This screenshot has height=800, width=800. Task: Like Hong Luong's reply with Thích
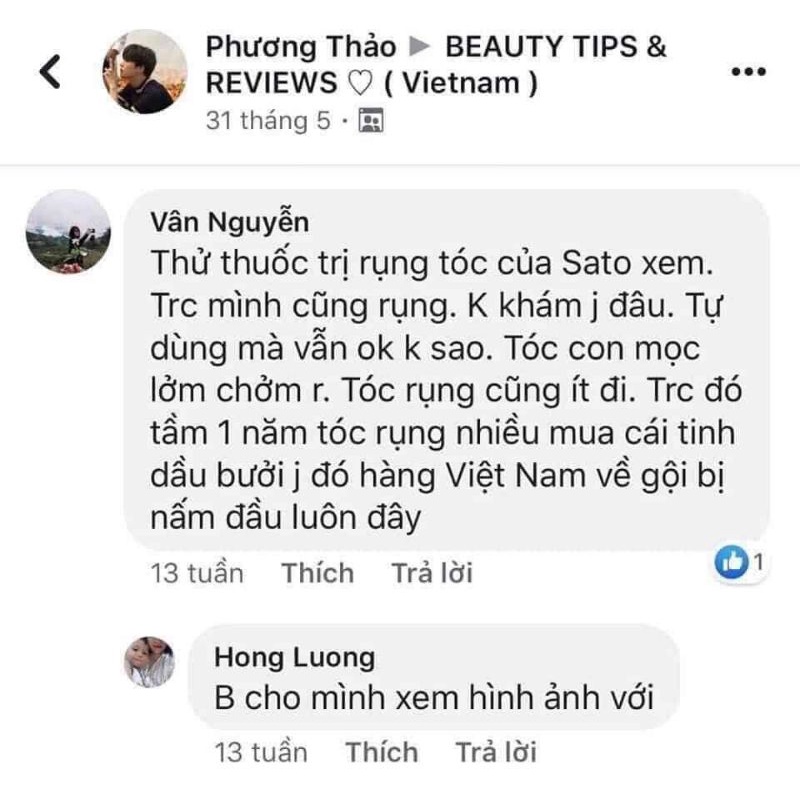click(x=382, y=752)
